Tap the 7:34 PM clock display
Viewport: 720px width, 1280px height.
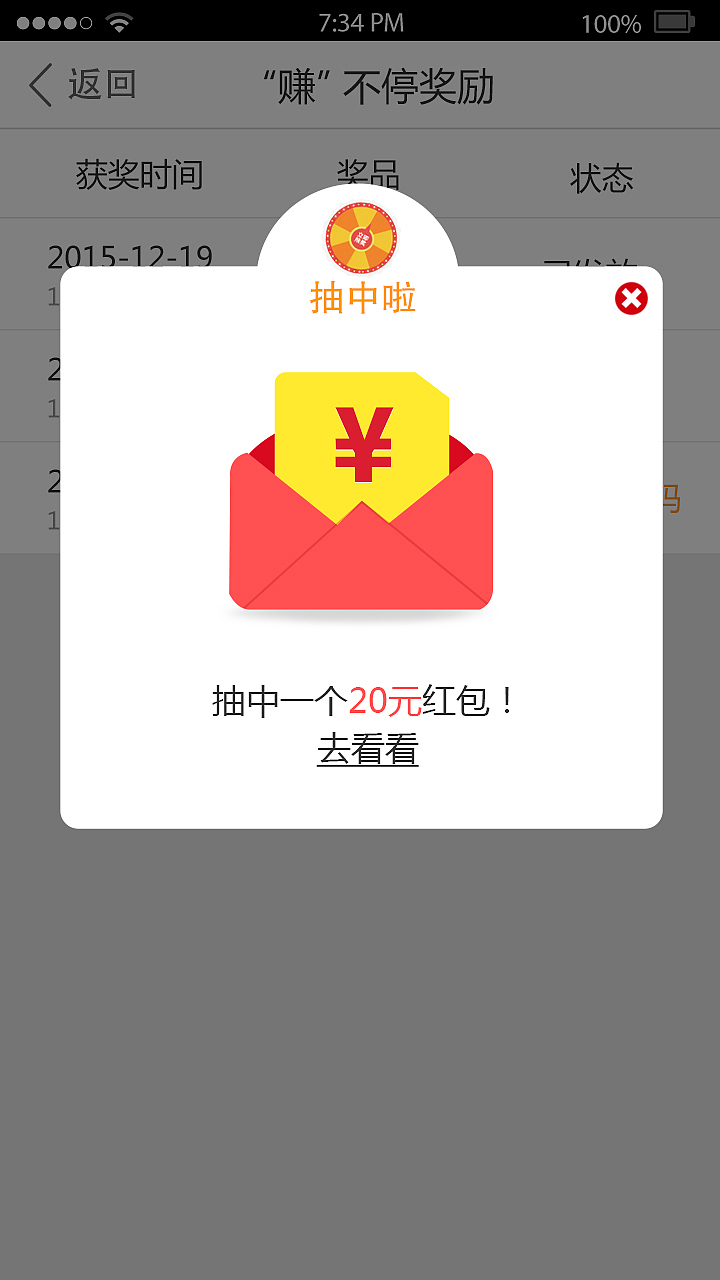click(x=360, y=21)
